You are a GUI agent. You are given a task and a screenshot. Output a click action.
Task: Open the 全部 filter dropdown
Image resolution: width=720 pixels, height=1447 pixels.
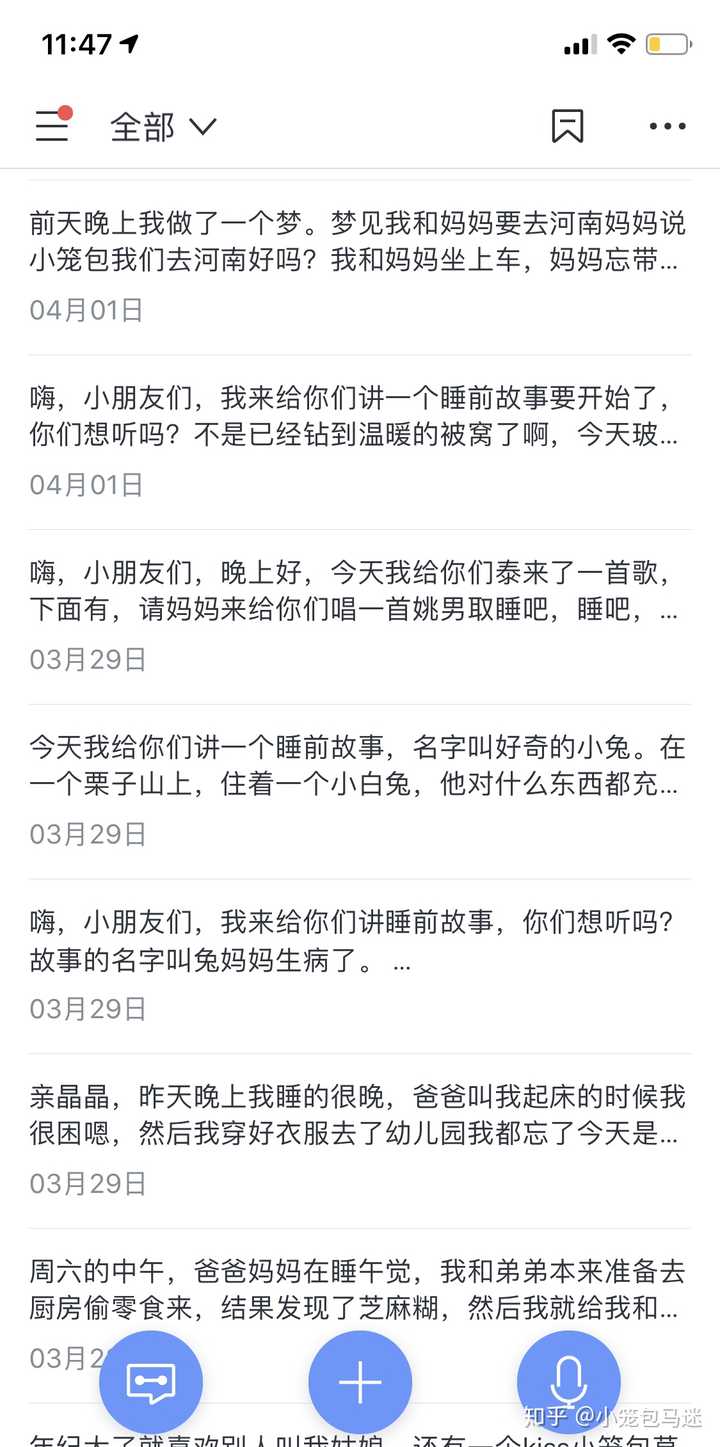click(140, 128)
